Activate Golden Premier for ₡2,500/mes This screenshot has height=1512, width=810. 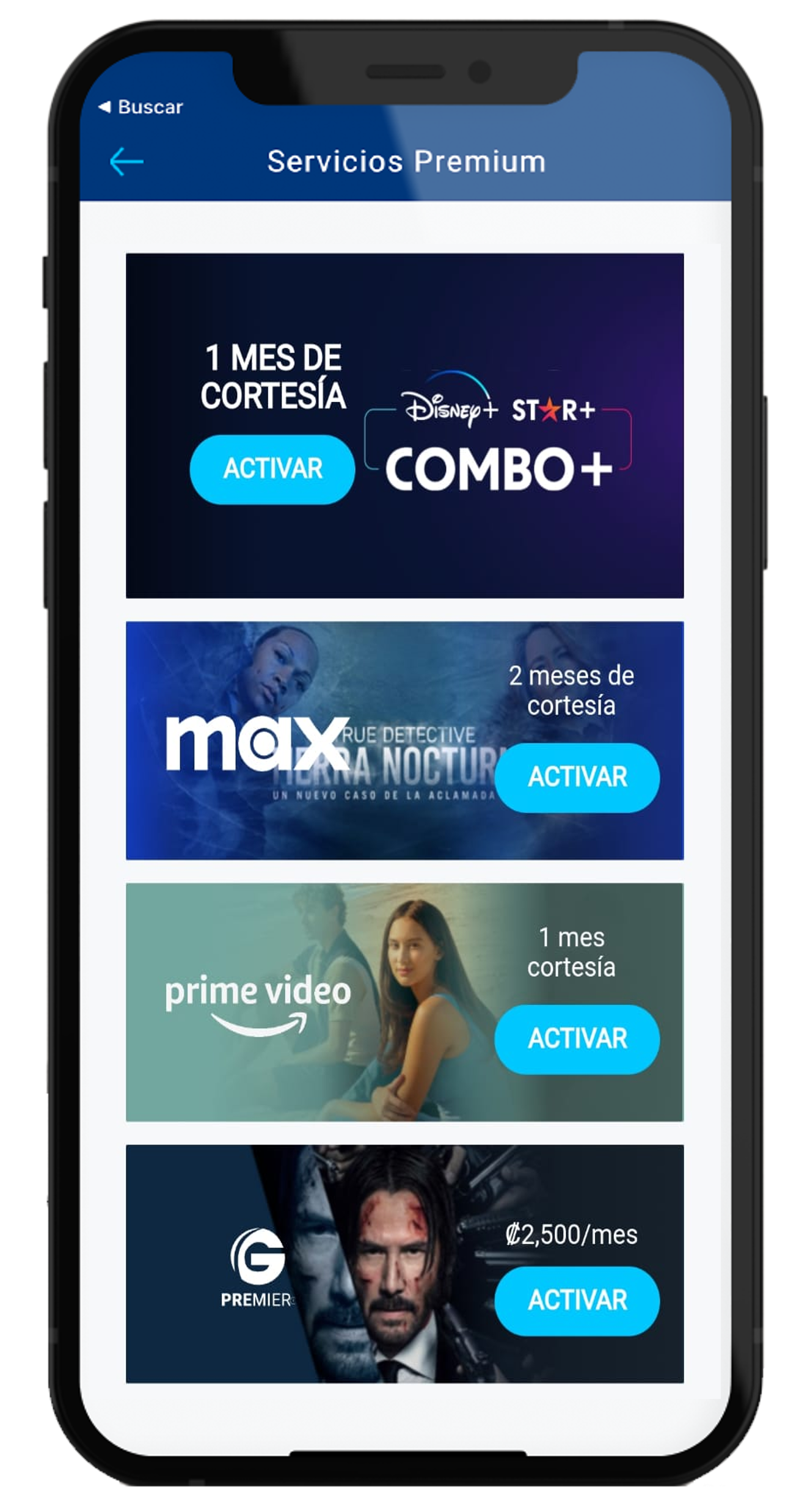coord(577,1300)
